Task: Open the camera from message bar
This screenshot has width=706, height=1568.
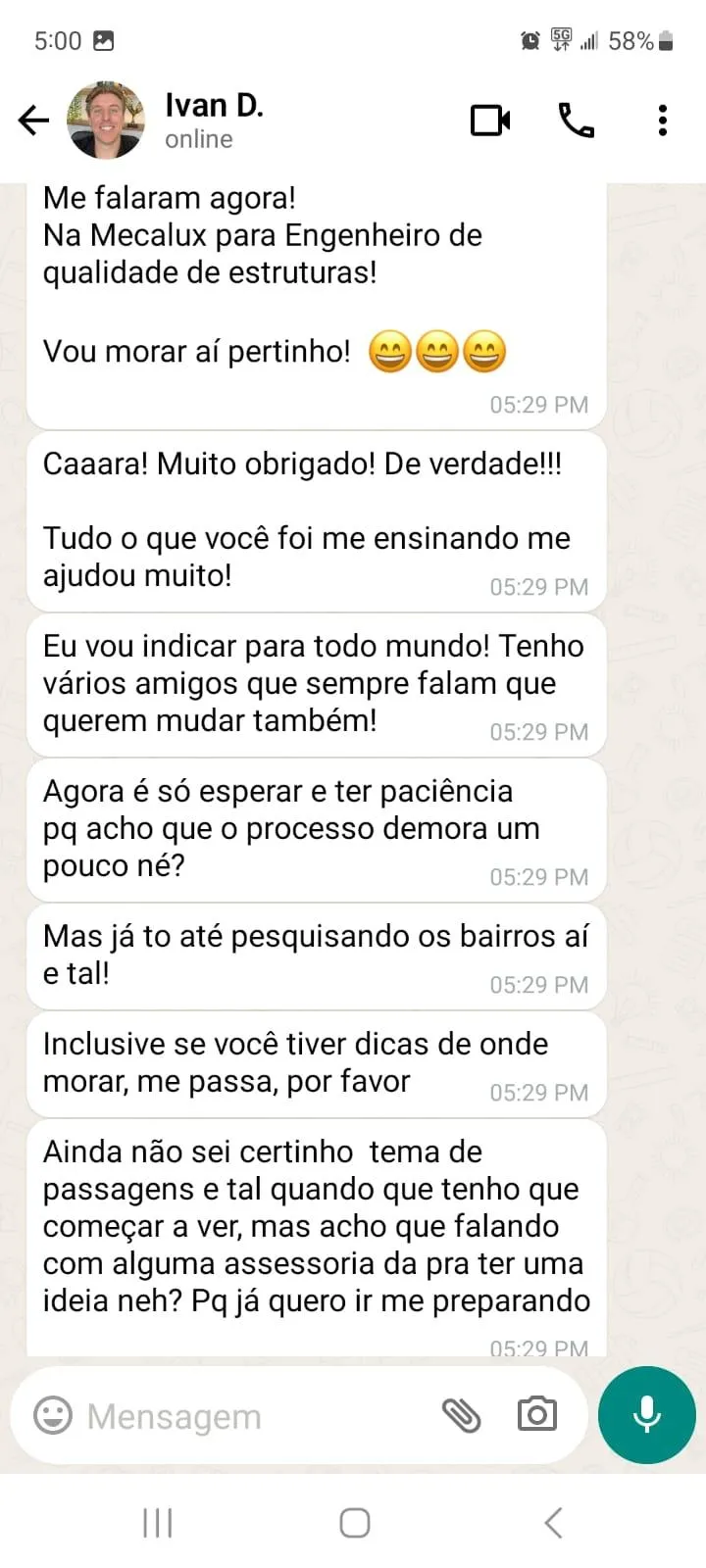Action: [x=536, y=1414]
